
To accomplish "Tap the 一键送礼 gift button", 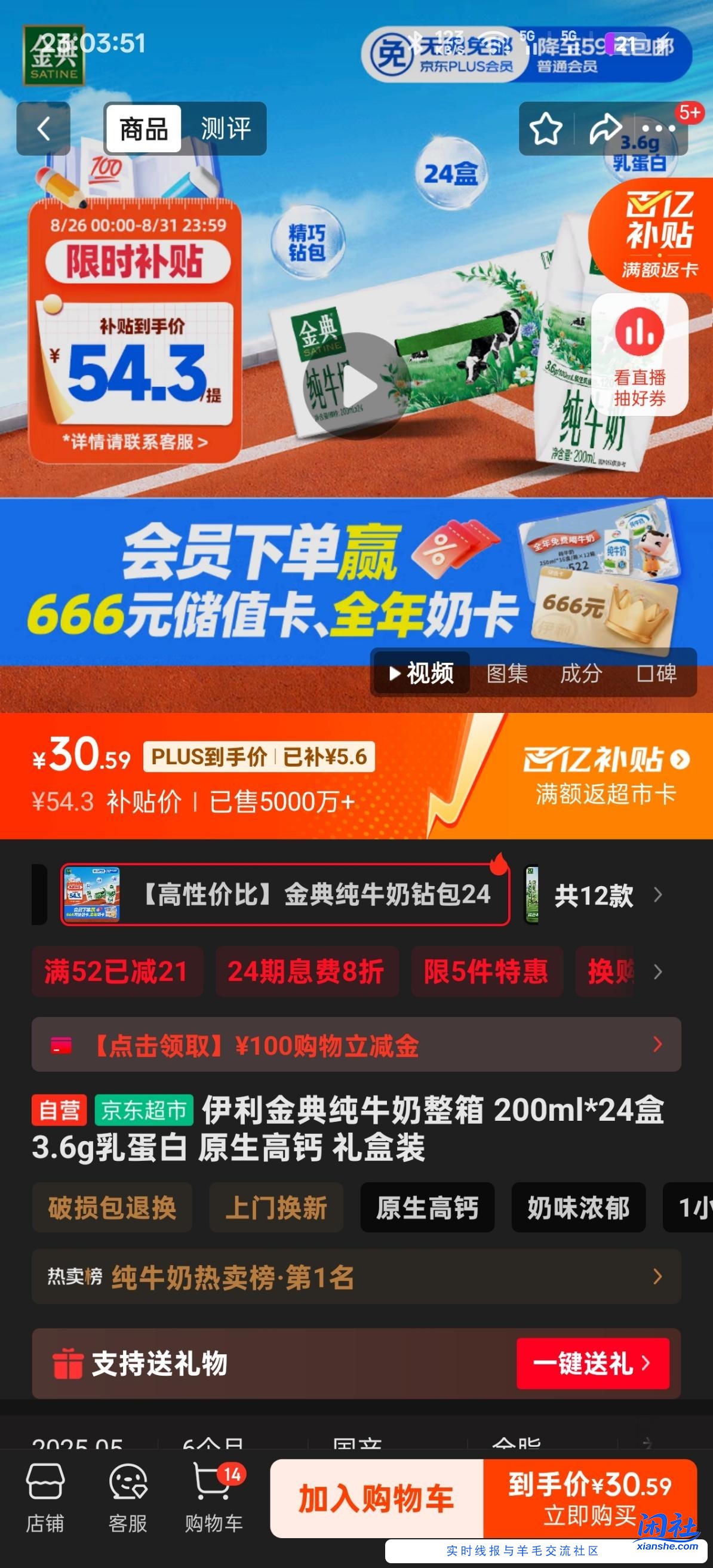I will click(592, 1363).
